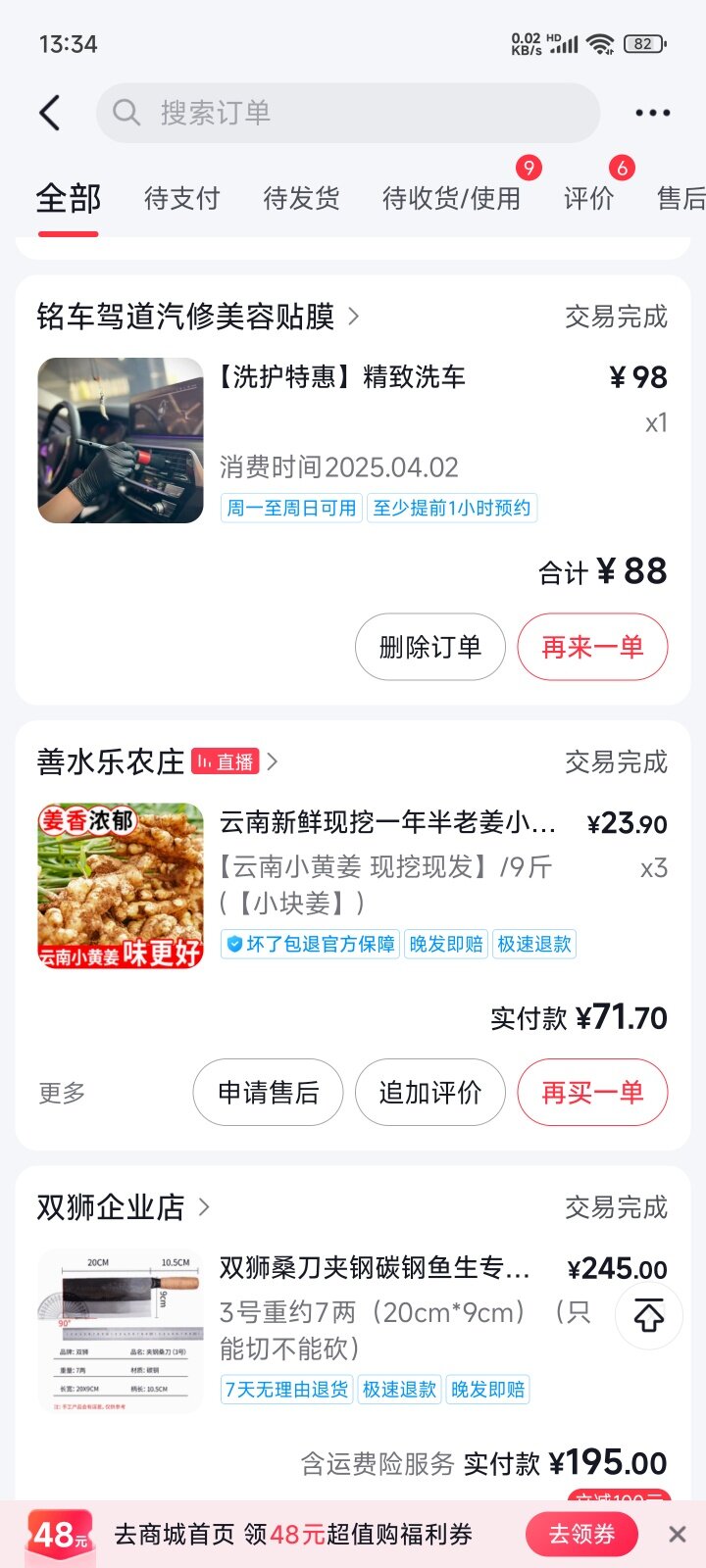Open the three-dot overflow menu
This screenshot has width=706, height=1568.
click(652, 113)
